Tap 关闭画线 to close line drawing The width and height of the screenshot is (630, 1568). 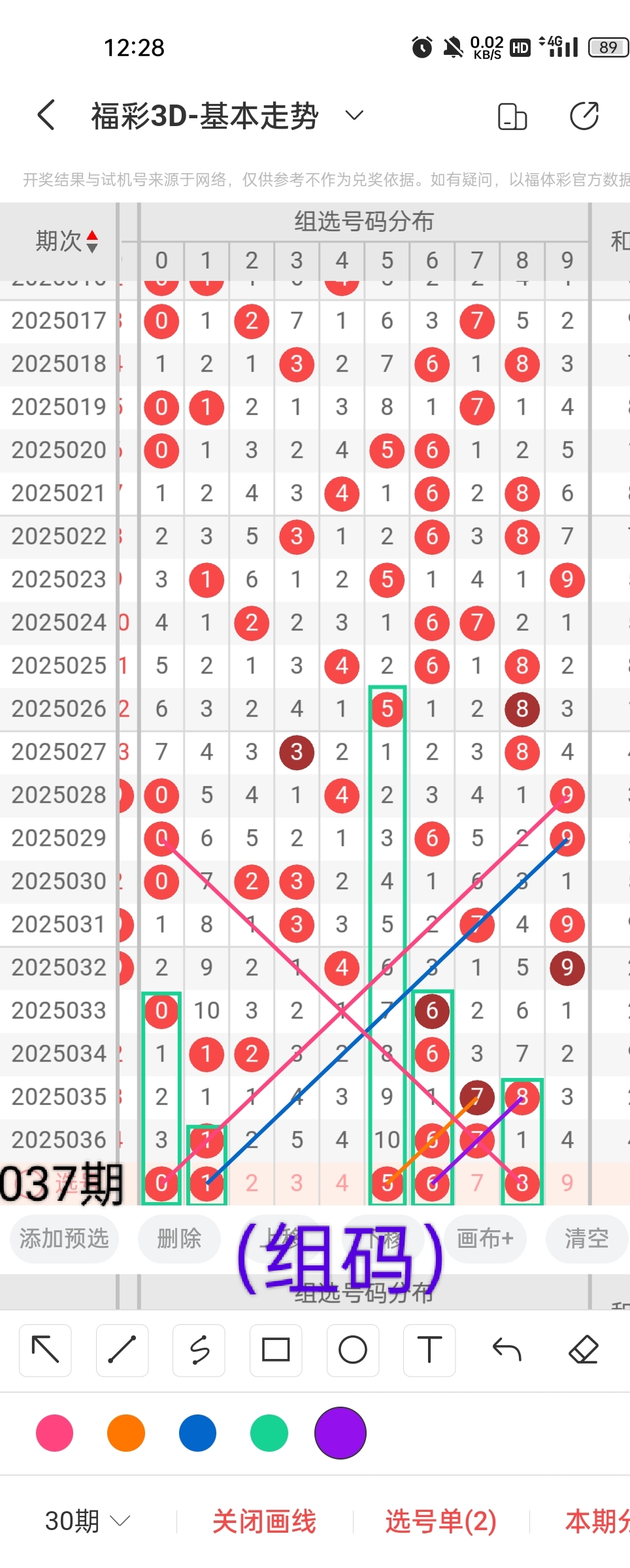[264, 1521]
